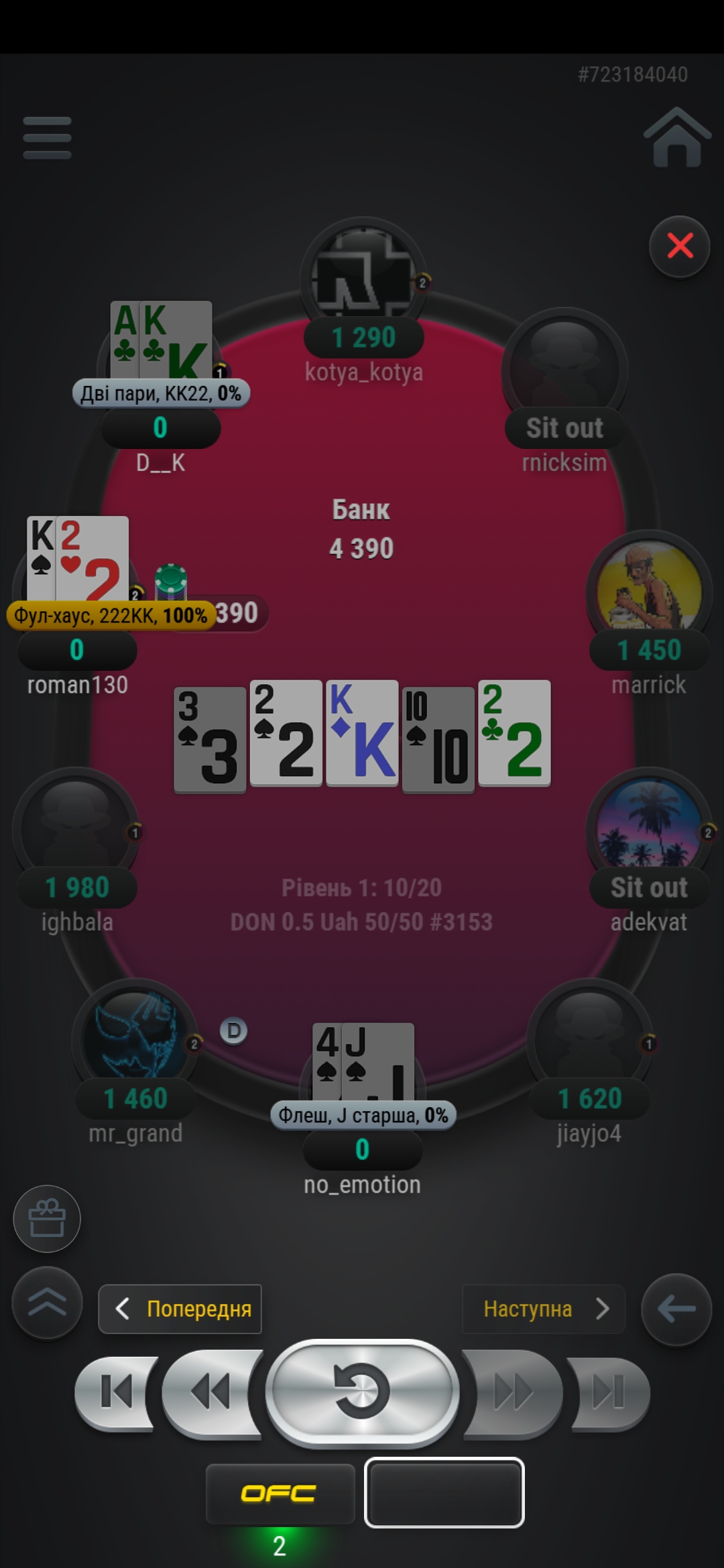This screenshot has width=724, height=1568.
Task: Open marrick's player profile
Action: click(648, 590)
